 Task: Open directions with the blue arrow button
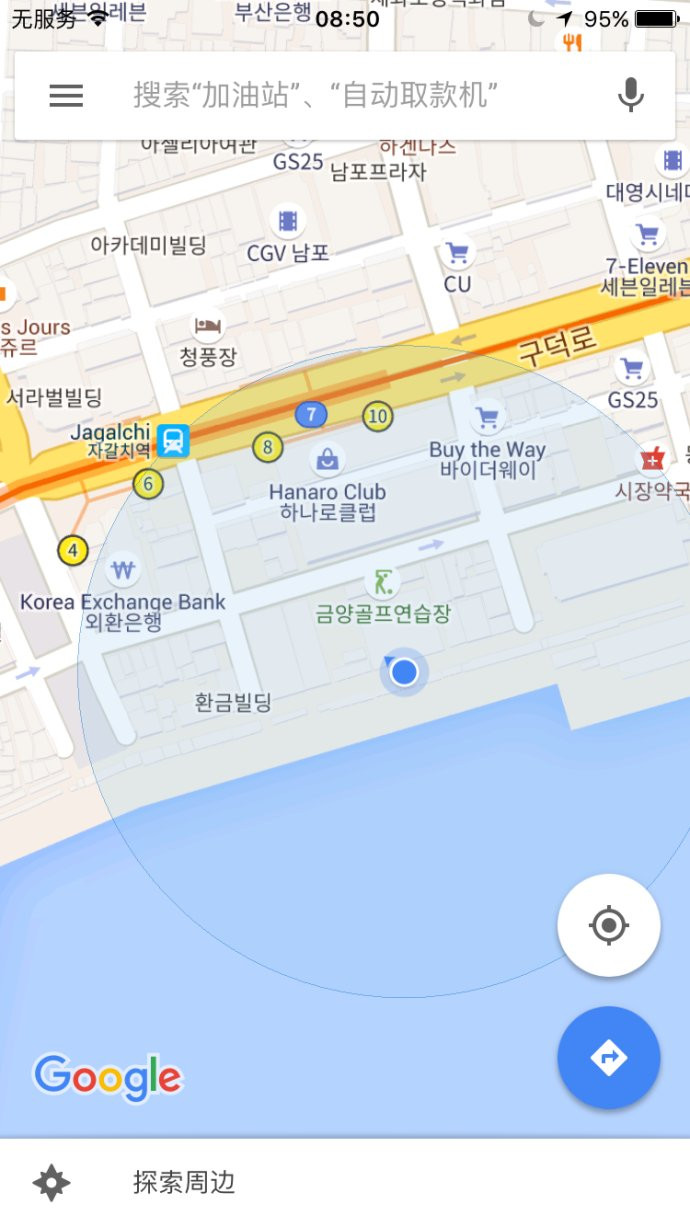(x=609, y=1057)
